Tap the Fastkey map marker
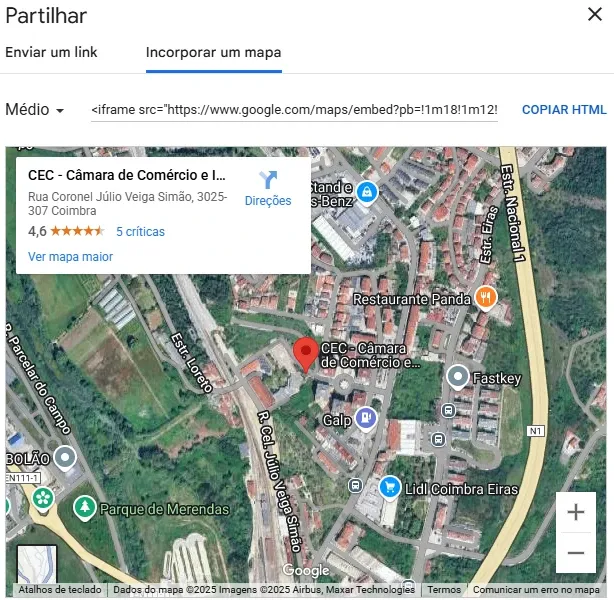614x600 pixels. (x=458, y=377)
